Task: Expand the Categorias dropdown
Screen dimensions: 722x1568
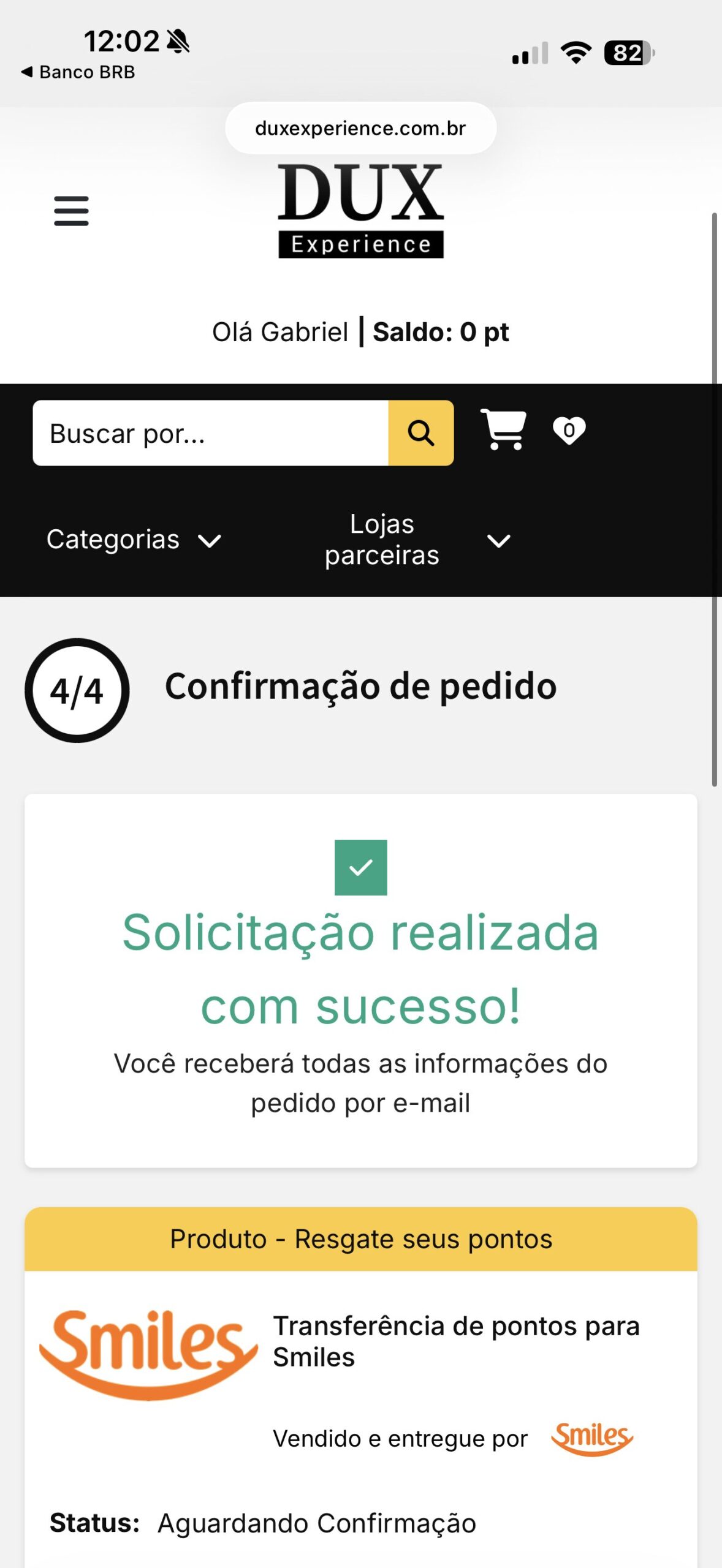Action: pos(134,540)
